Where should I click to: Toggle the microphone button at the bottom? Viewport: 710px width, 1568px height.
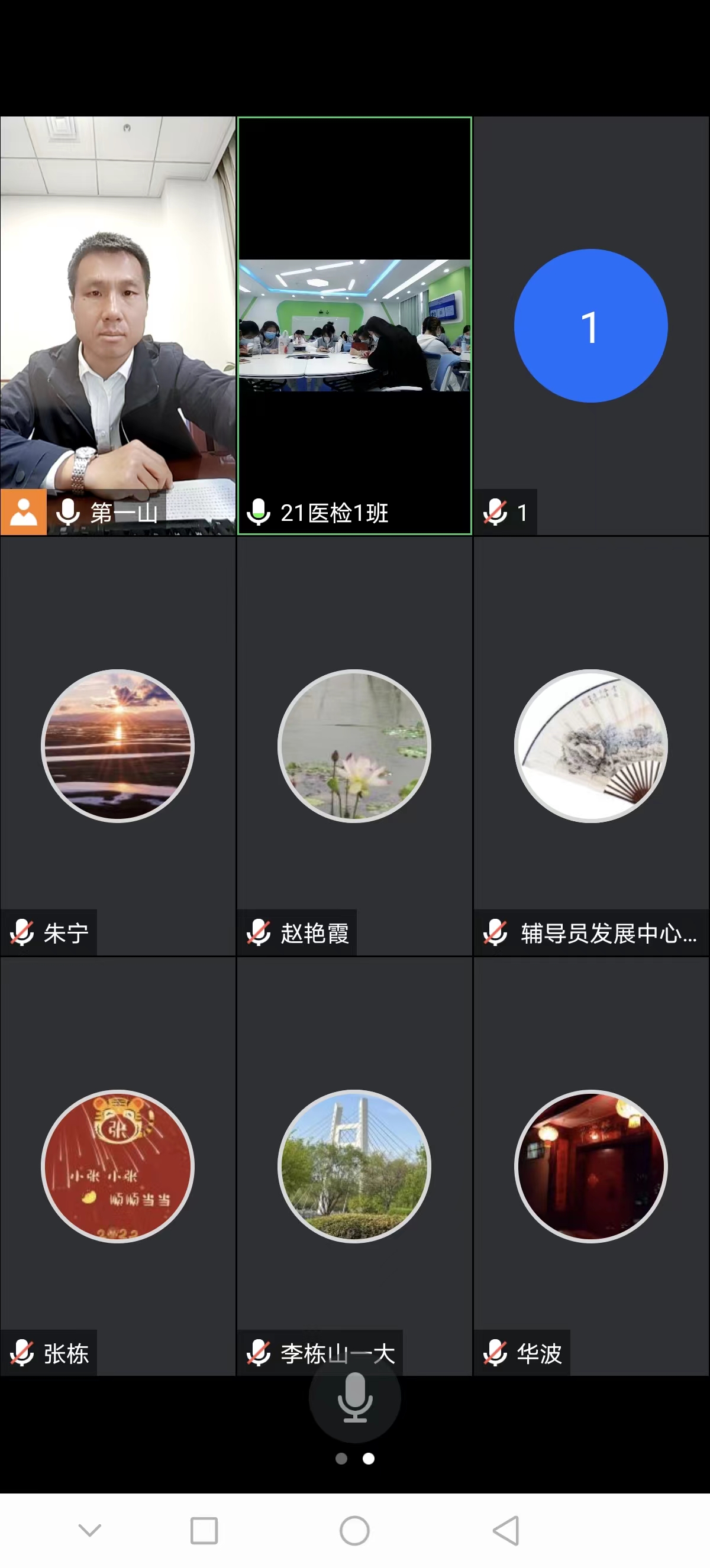(x=354, y=1398)
